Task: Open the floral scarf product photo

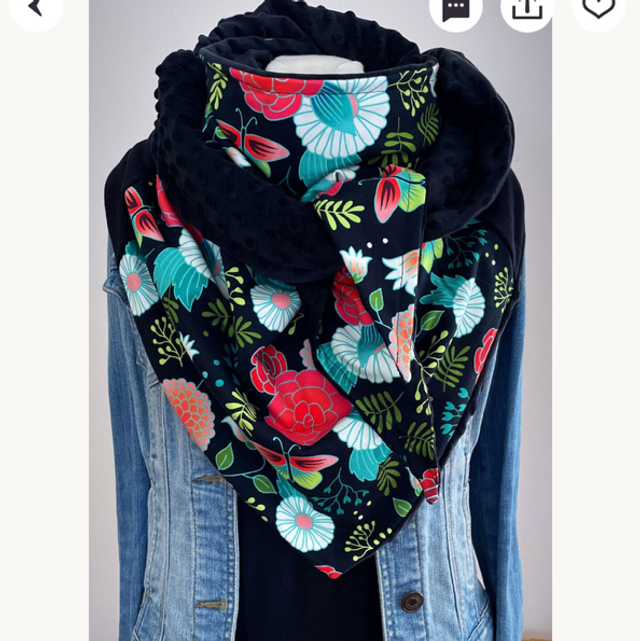Action: click(x=320, y=330)
